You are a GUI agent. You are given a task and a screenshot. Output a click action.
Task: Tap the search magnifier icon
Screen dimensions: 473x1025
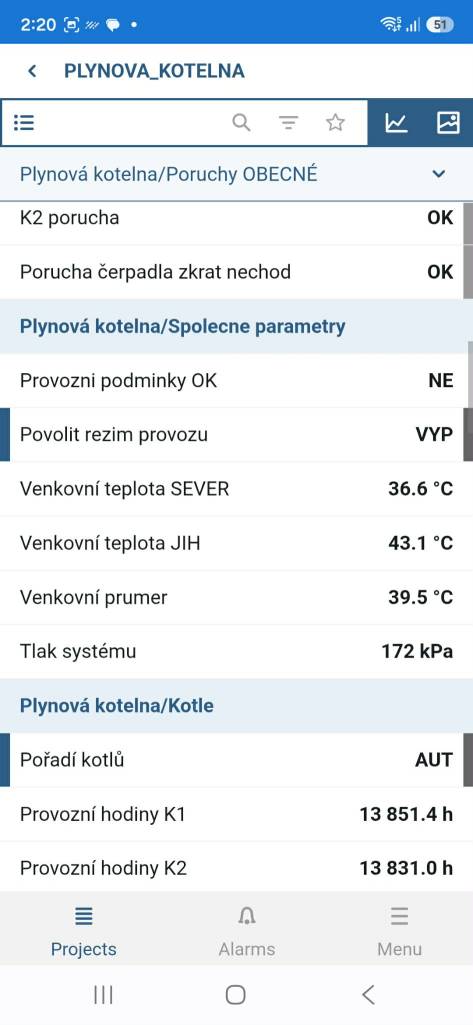pos(241,122)
